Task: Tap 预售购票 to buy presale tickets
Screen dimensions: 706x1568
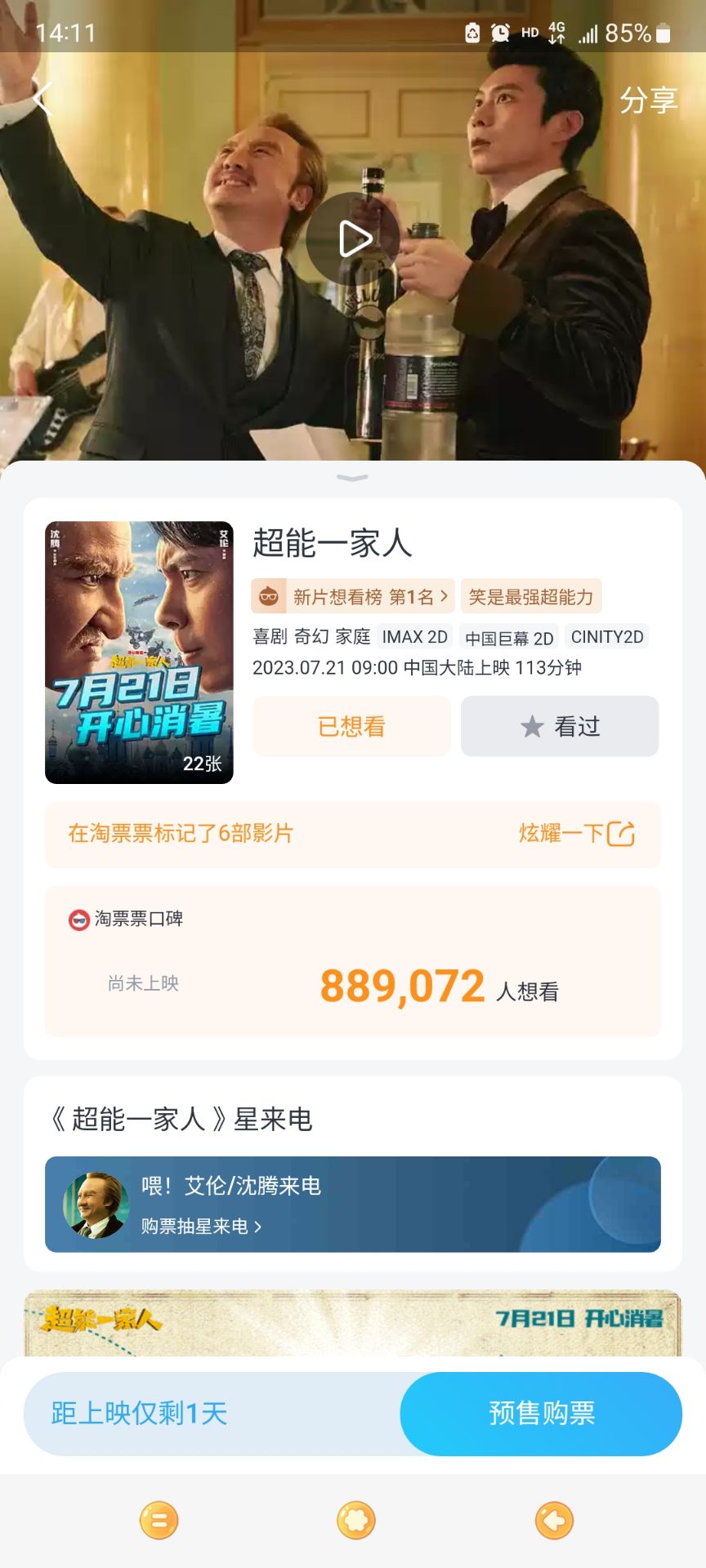Action: pos(541,1414)
